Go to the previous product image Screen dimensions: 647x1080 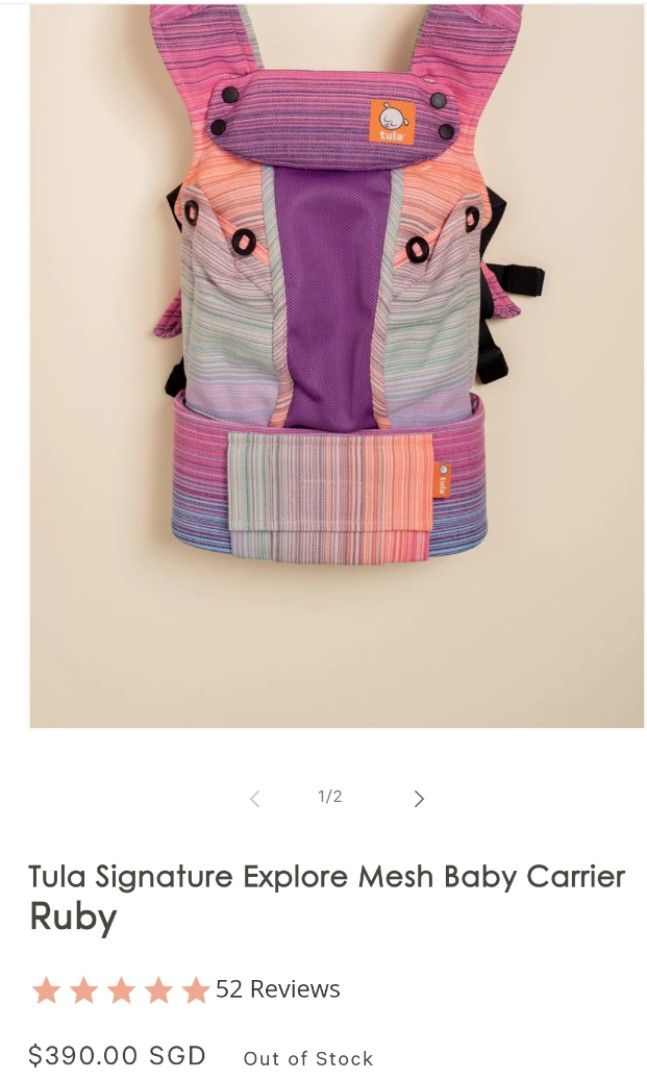click(x=255, y=798)
